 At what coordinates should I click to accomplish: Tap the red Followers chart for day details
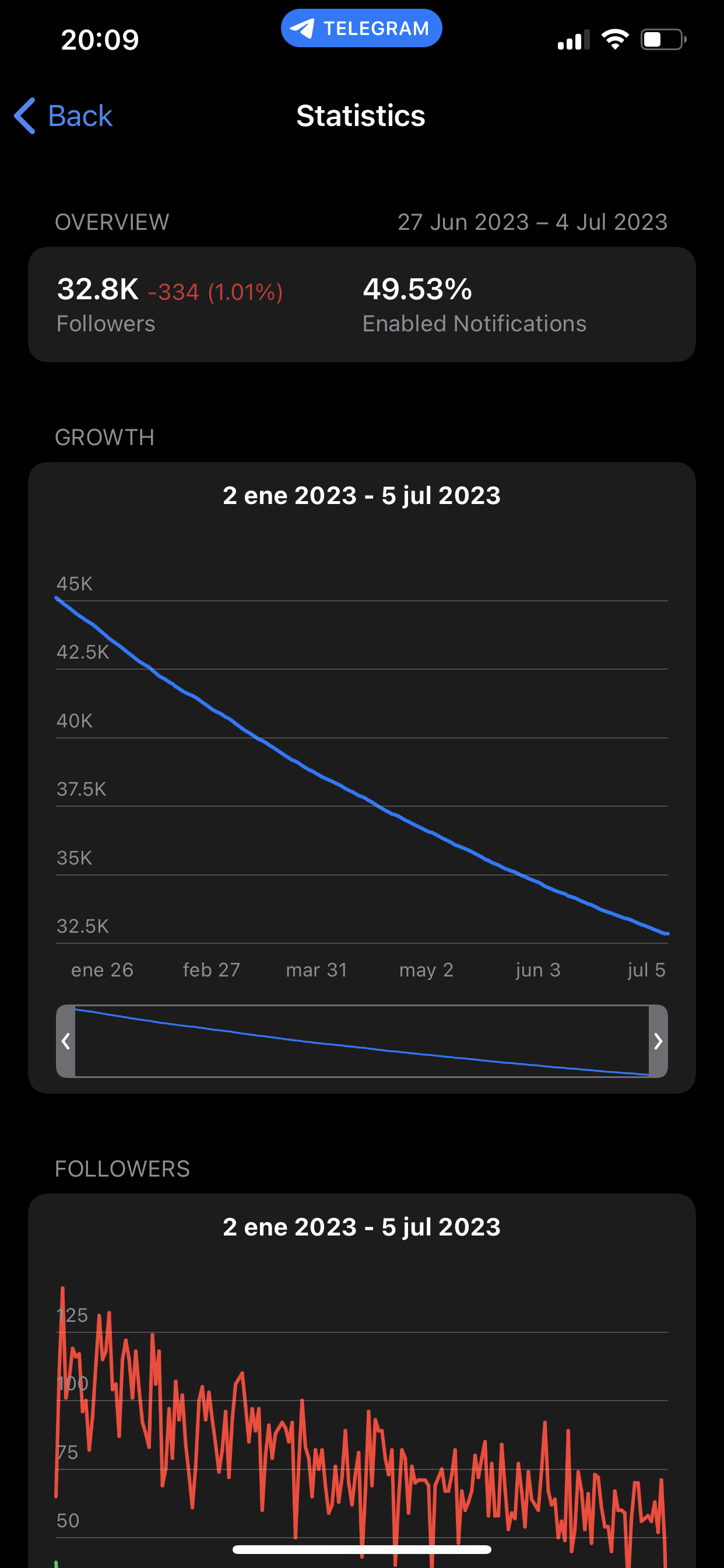pos(361,1424)
